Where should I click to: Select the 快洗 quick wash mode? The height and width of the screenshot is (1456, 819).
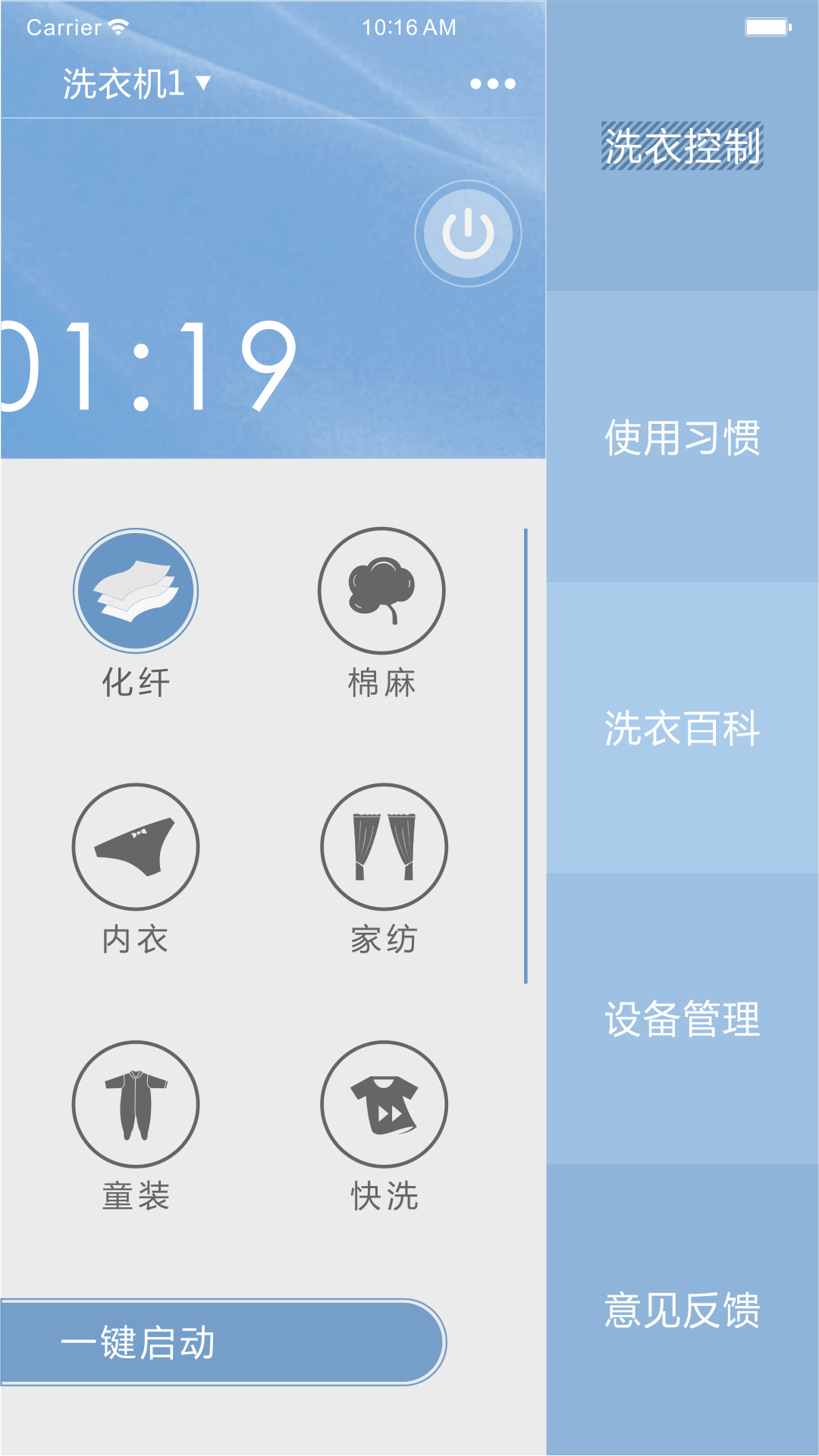pos(384,1103)
